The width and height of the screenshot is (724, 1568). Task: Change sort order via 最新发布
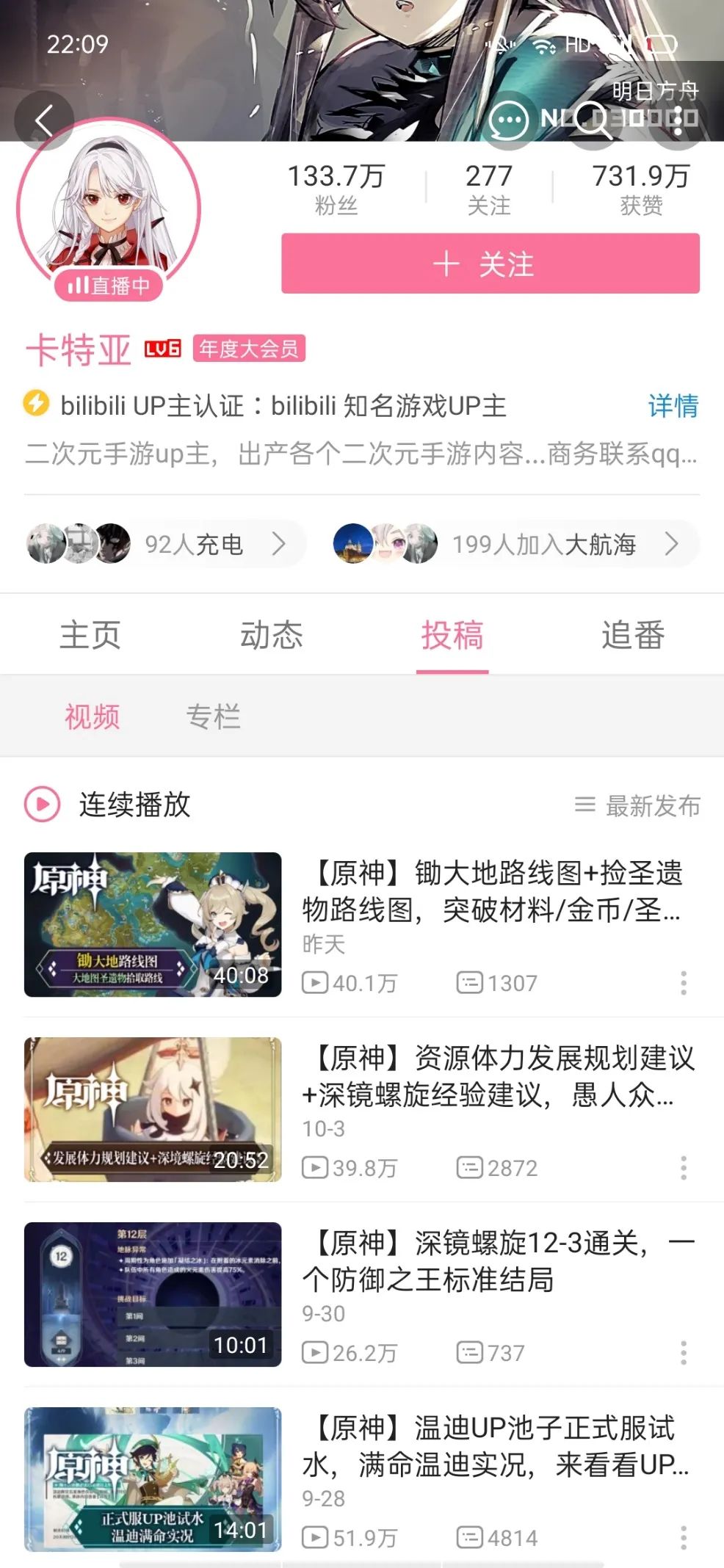tap(637, 805)
